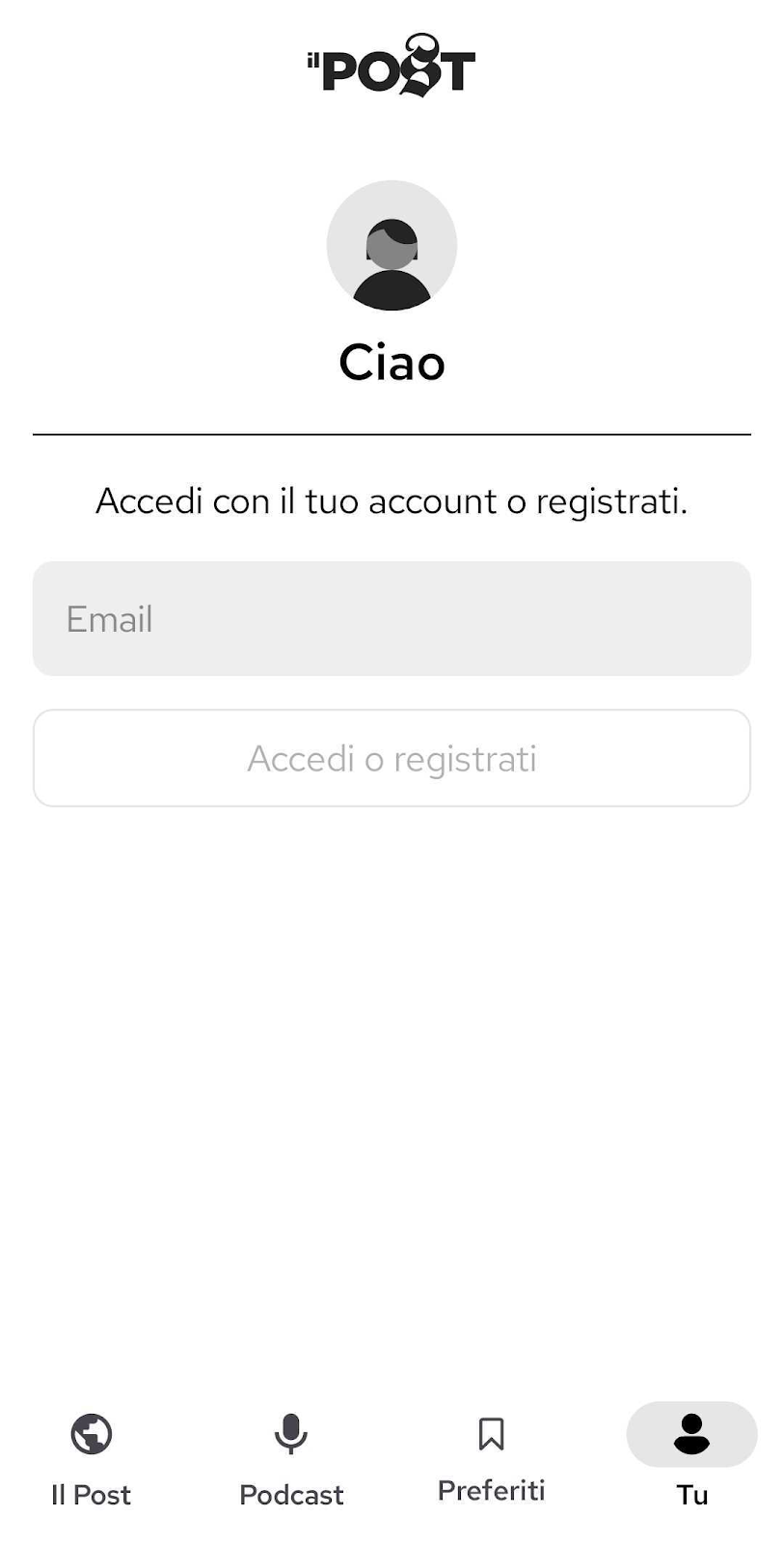
Task: Tap the Accedi o registrati button
Action: point(392,758)
